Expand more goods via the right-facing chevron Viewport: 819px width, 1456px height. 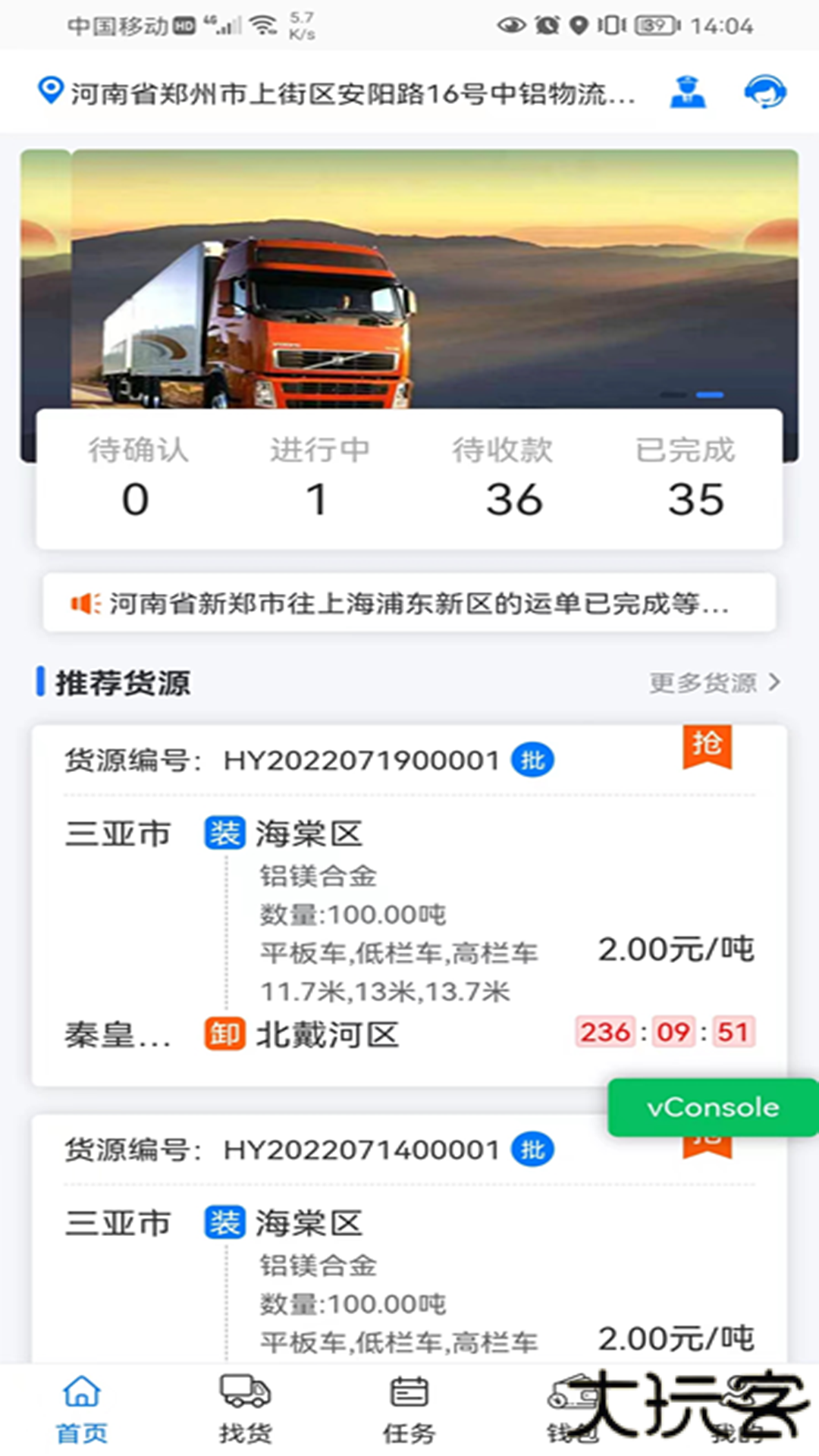click(x=773, y=682)
